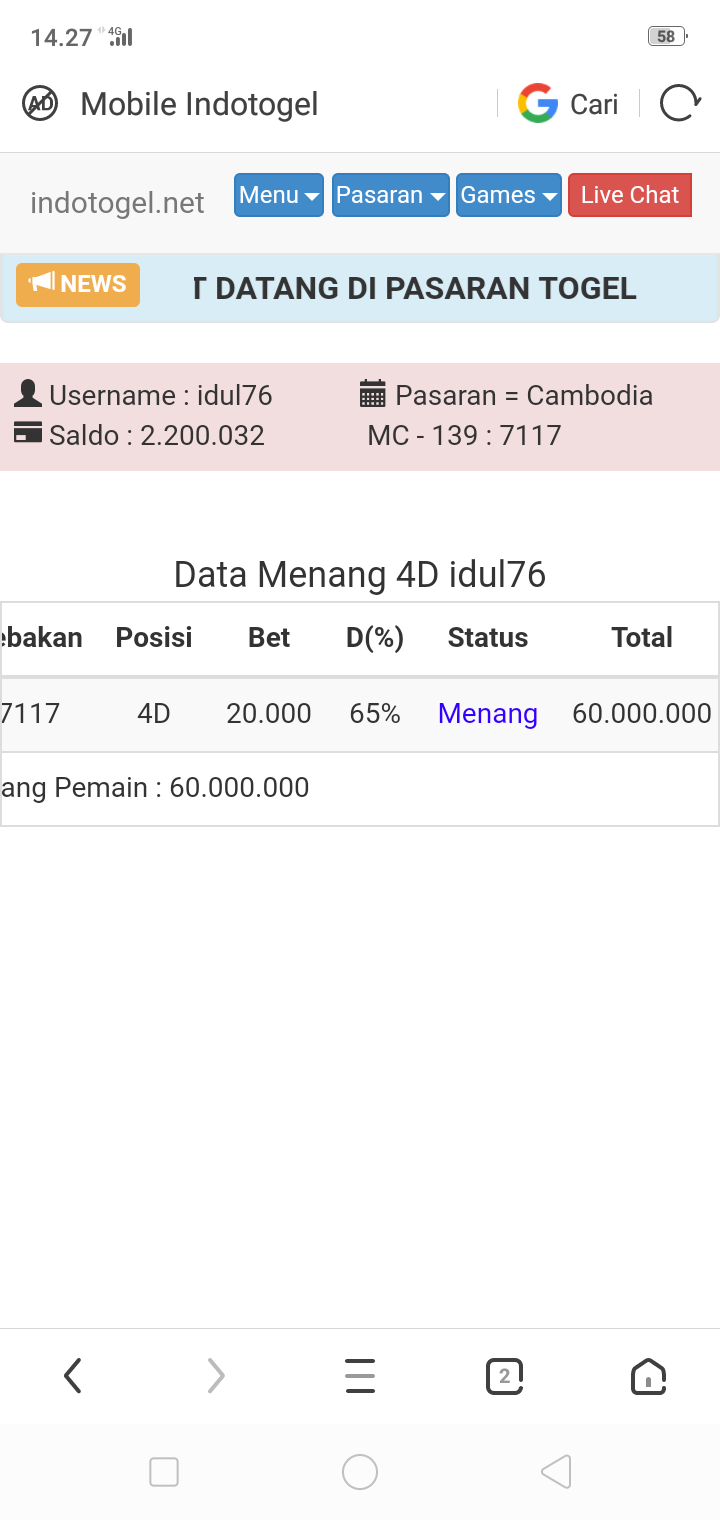Tap the indotogel.net site title
The width and height of the screenshot is (720, 1520).
[x=117, y=203]
